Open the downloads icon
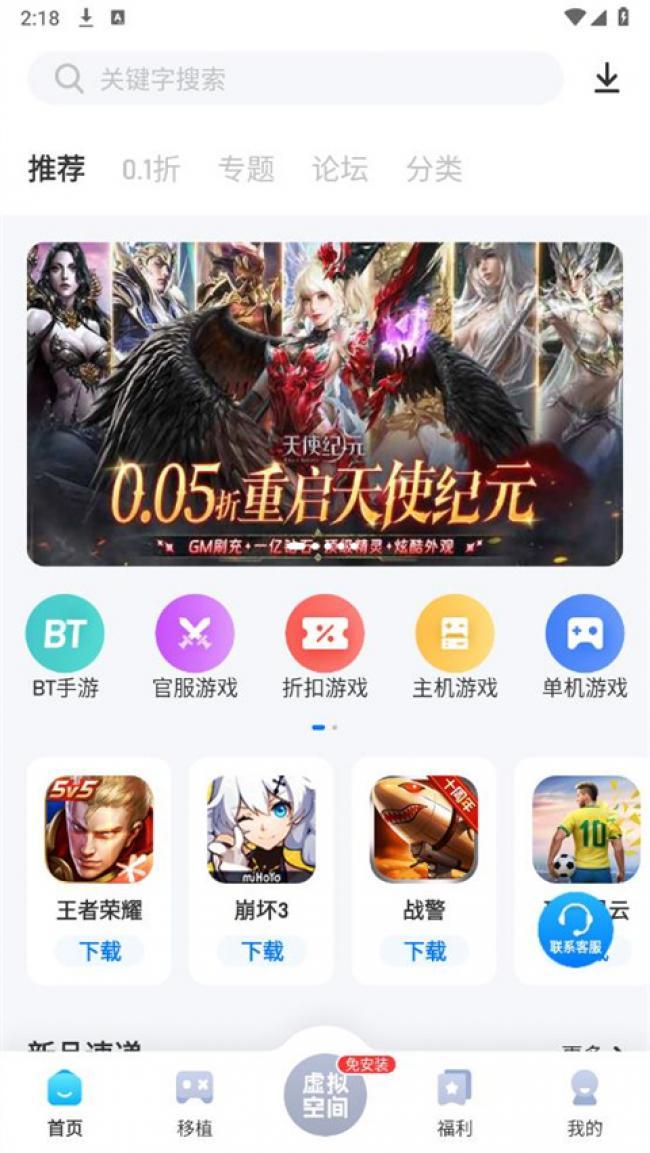Image resolution: width=650 pixels, height=1153 pixels. click(606, 79)
